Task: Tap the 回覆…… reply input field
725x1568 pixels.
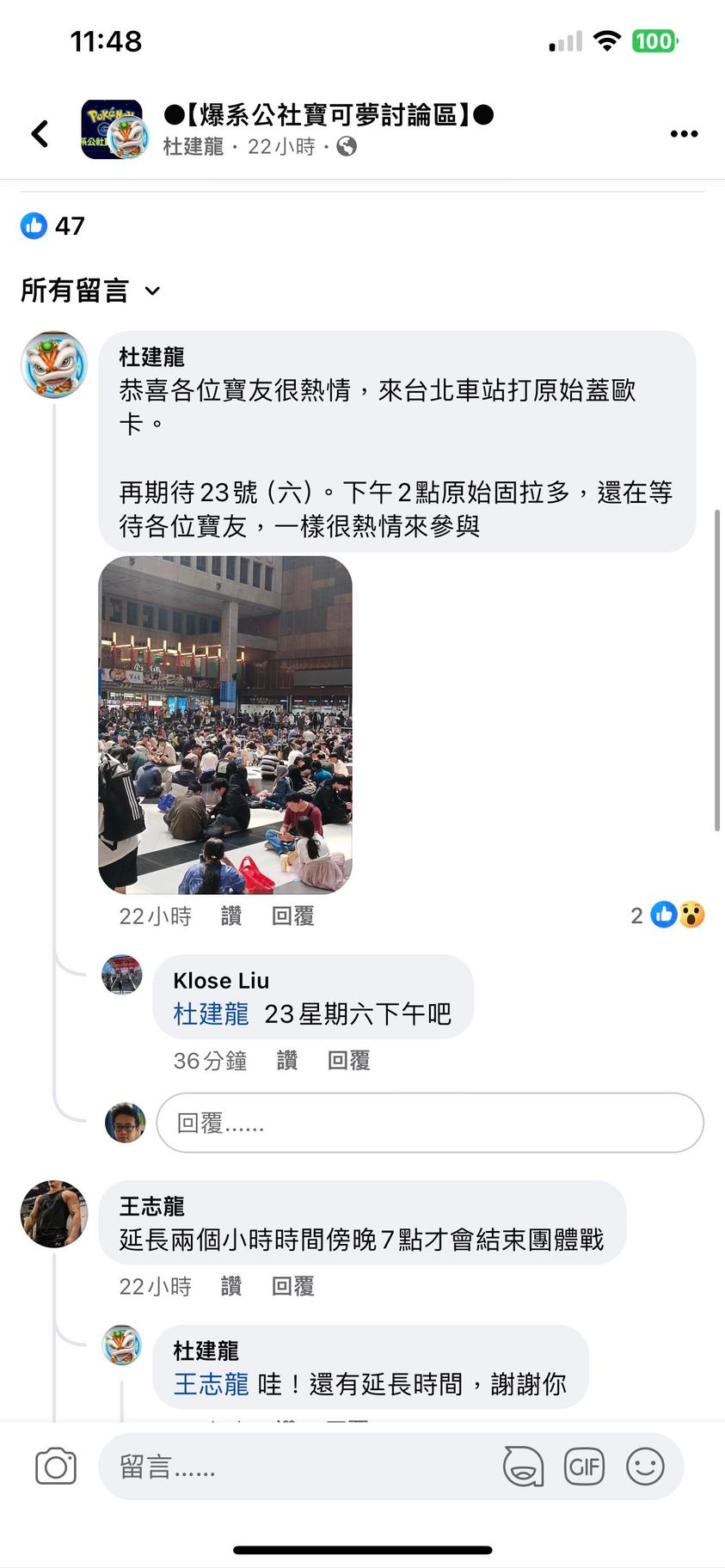Action: pyautogui.click(x=430, y=1123)
